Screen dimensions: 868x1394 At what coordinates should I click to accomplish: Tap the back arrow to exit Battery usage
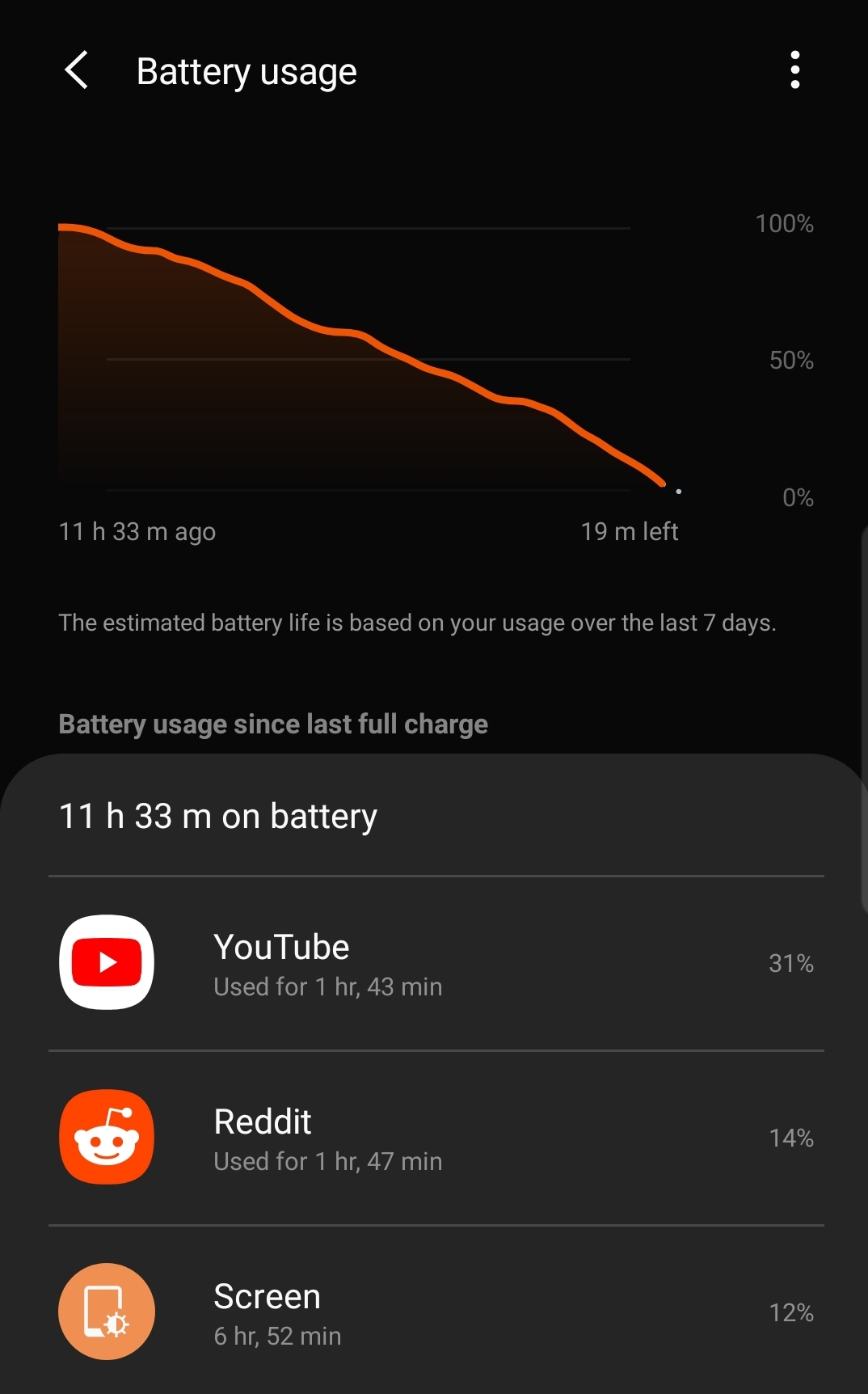pos(77,71)
